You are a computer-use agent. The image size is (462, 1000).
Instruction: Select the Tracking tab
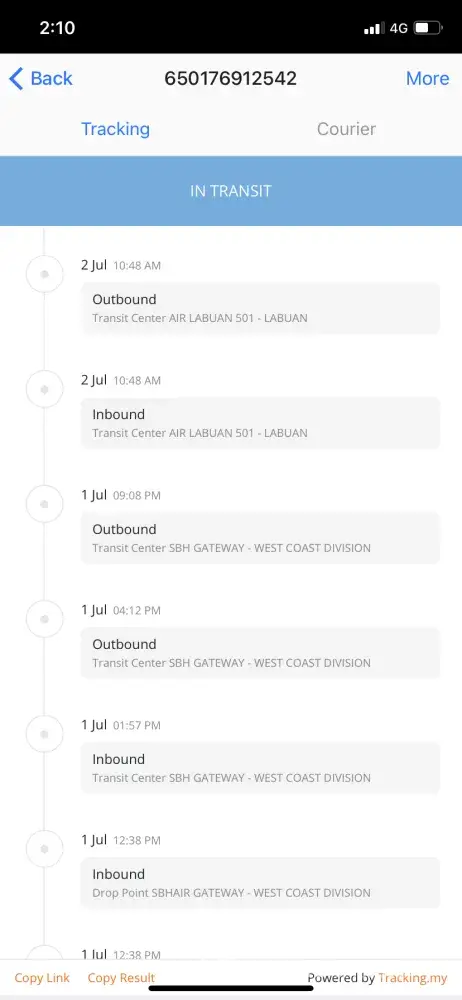pyautogui.click(x=116, y=129)
